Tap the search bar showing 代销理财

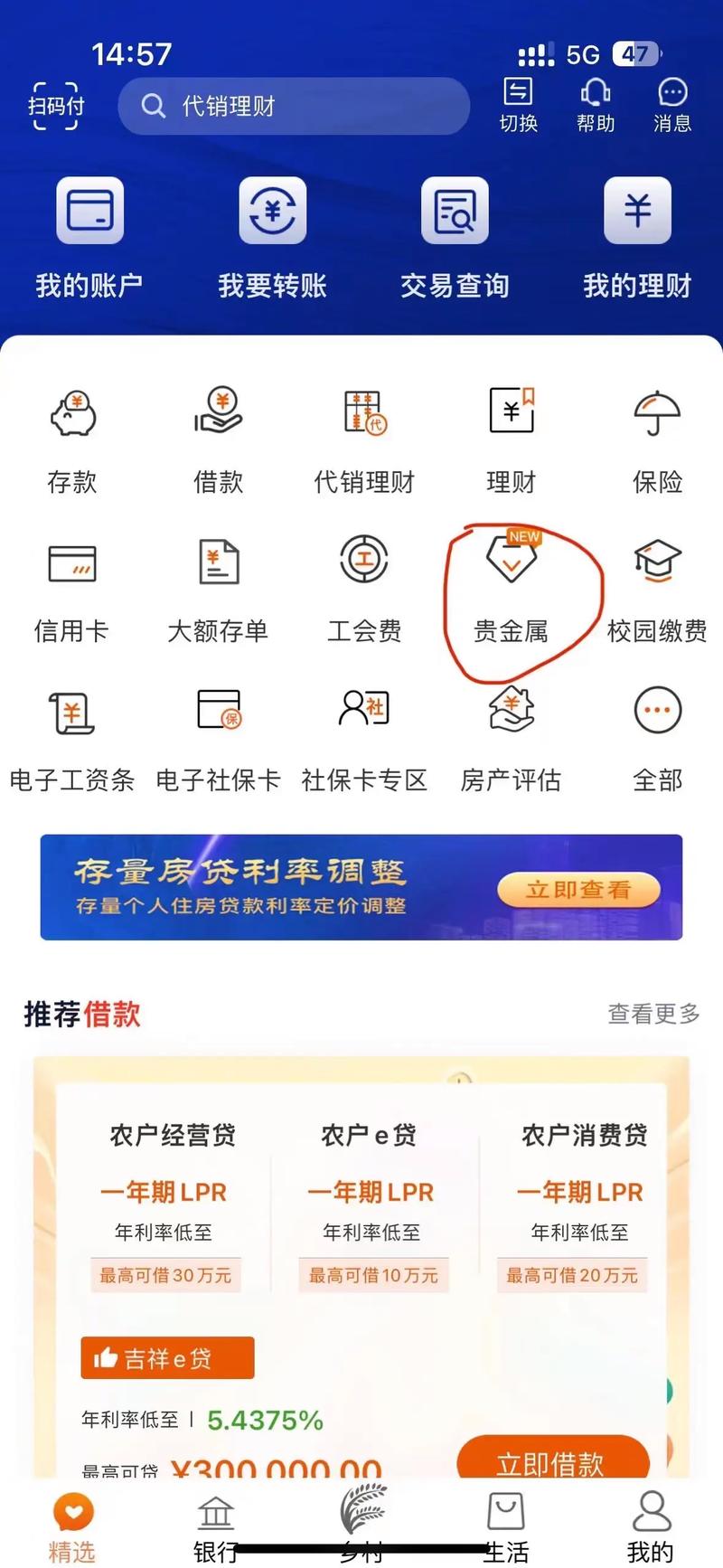[294, 106]
